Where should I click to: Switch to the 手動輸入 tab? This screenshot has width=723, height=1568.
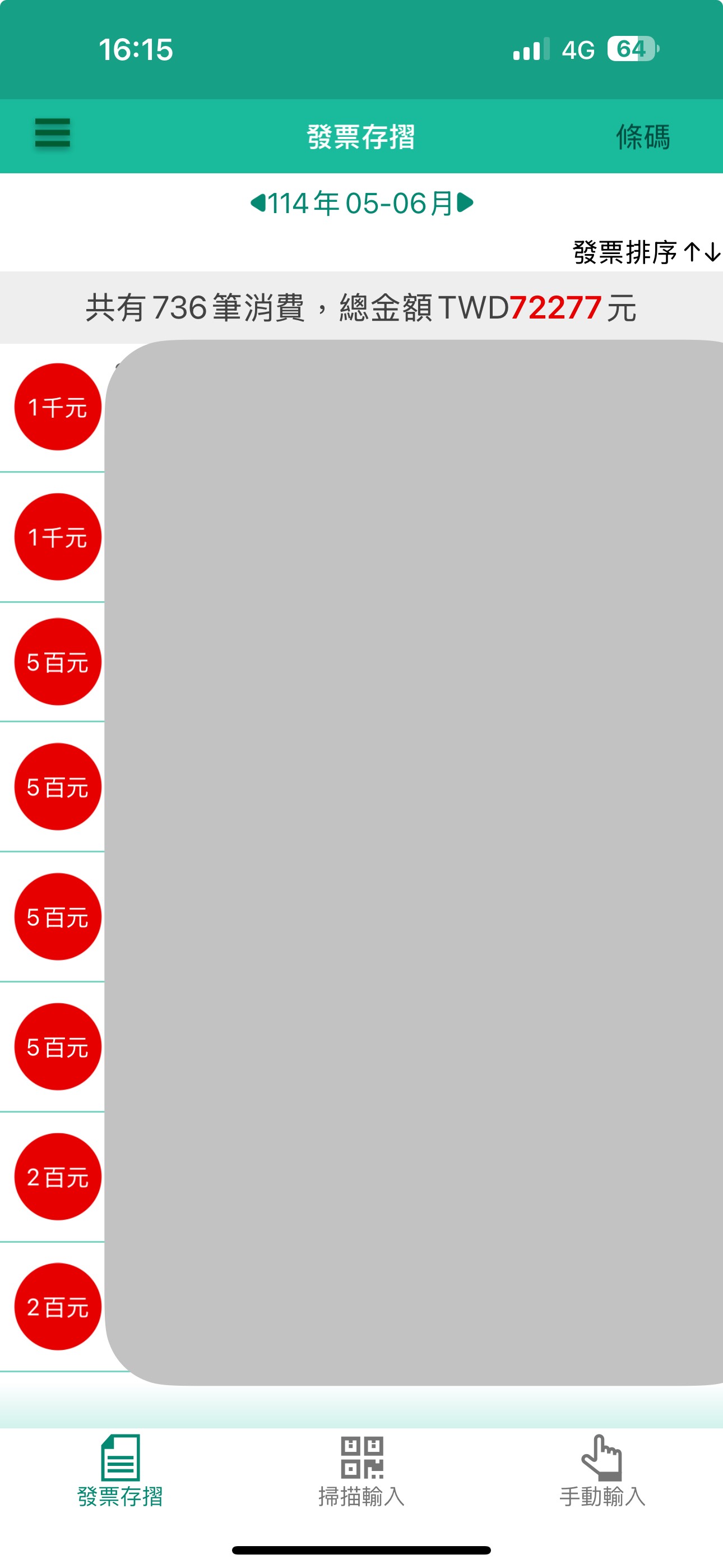pyautogui.click(x=602, y=1471)
